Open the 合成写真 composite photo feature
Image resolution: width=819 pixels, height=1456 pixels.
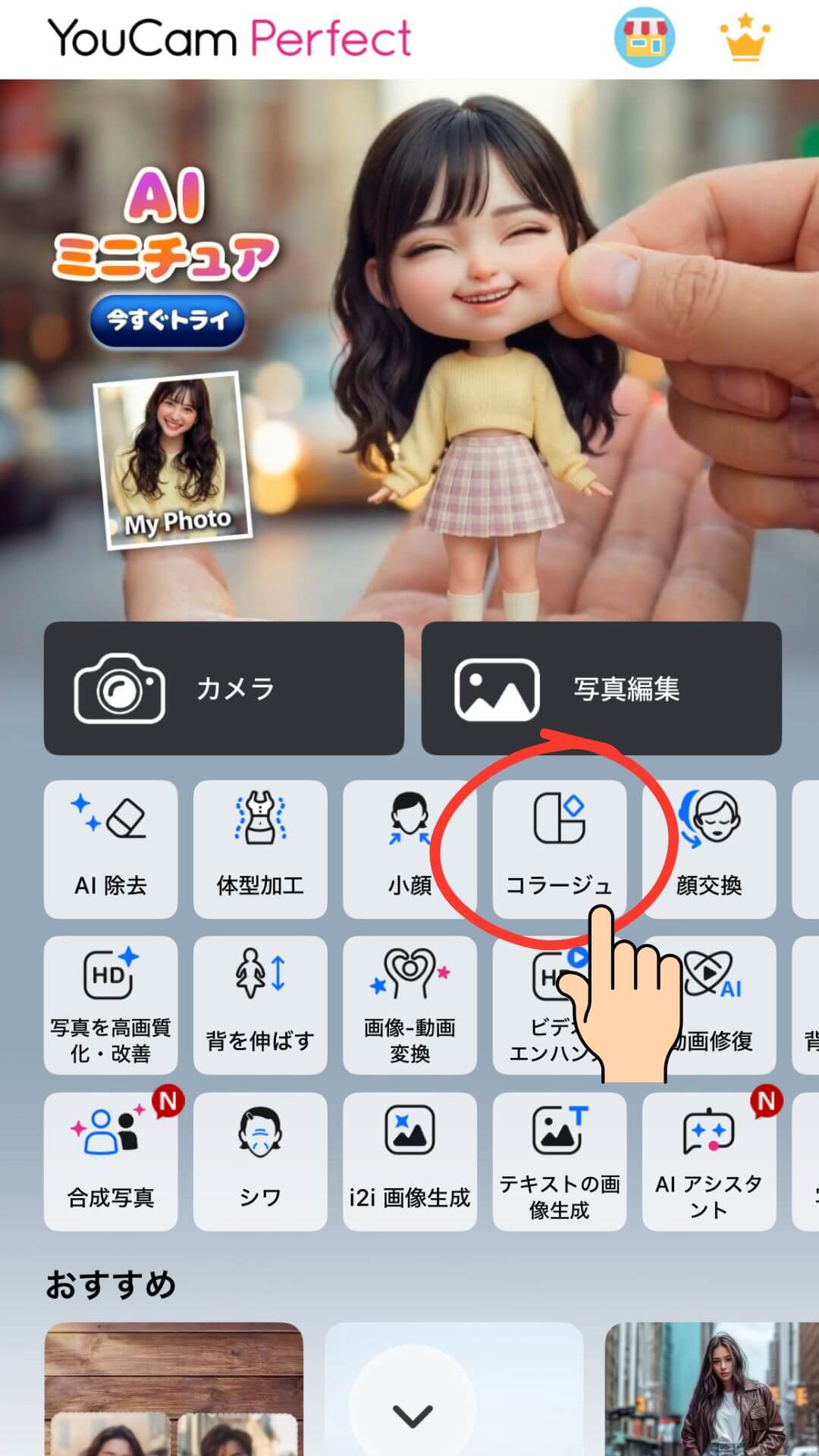point(110,1160)
